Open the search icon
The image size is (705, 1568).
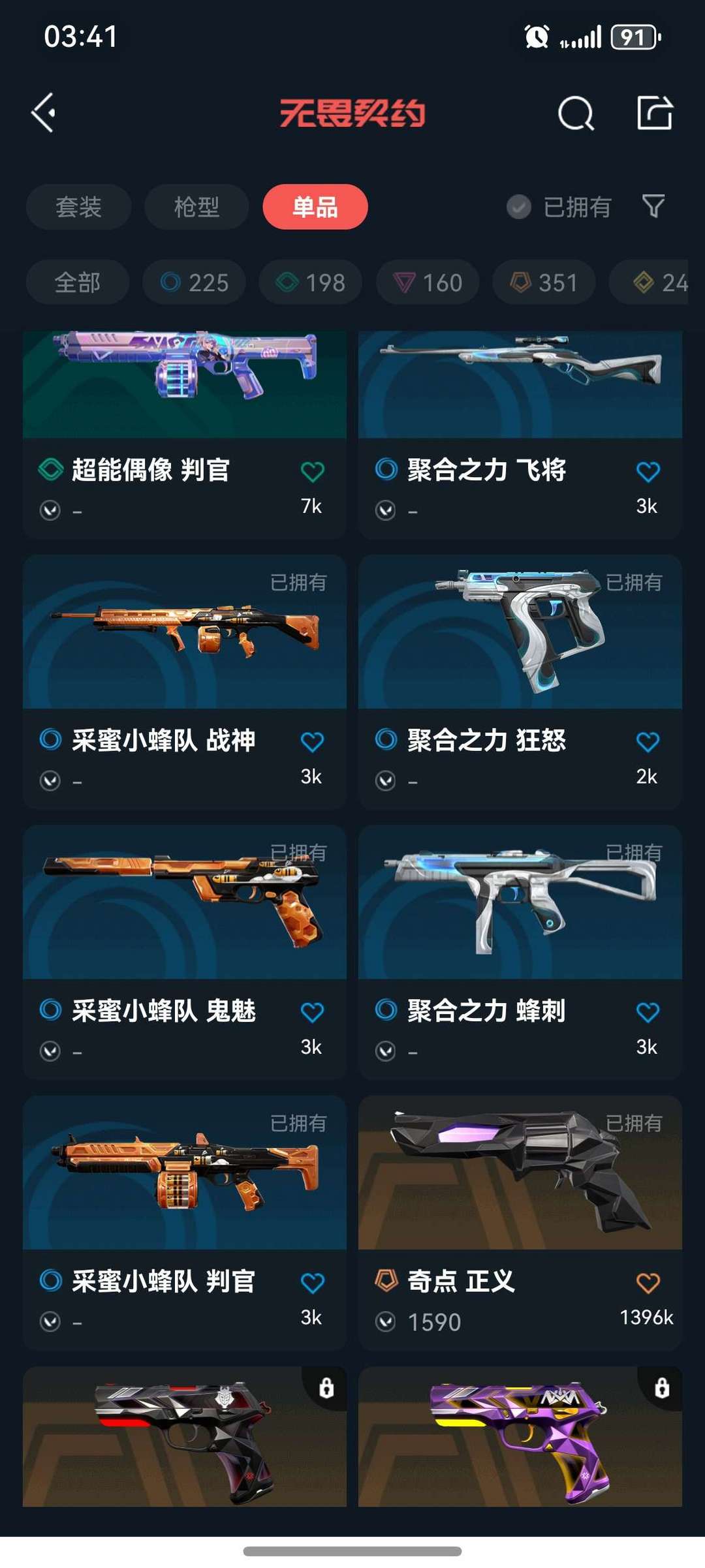576,114
